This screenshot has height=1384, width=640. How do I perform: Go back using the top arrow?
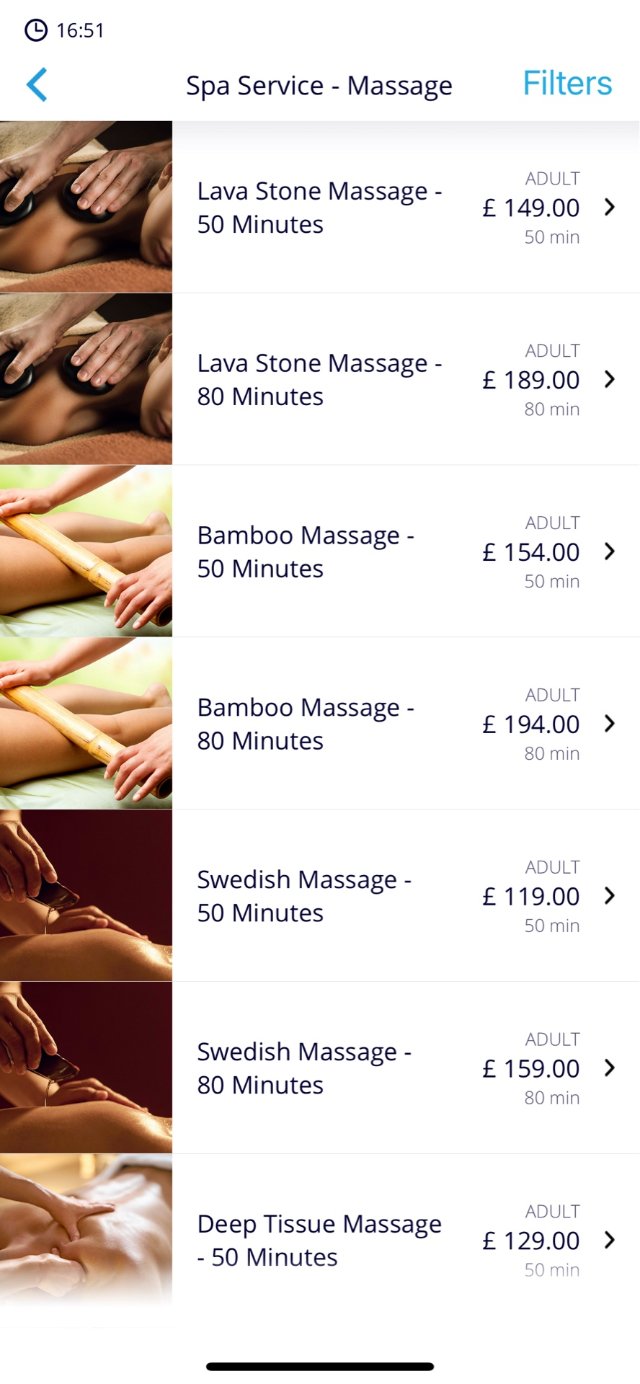[x=37, y=85]
